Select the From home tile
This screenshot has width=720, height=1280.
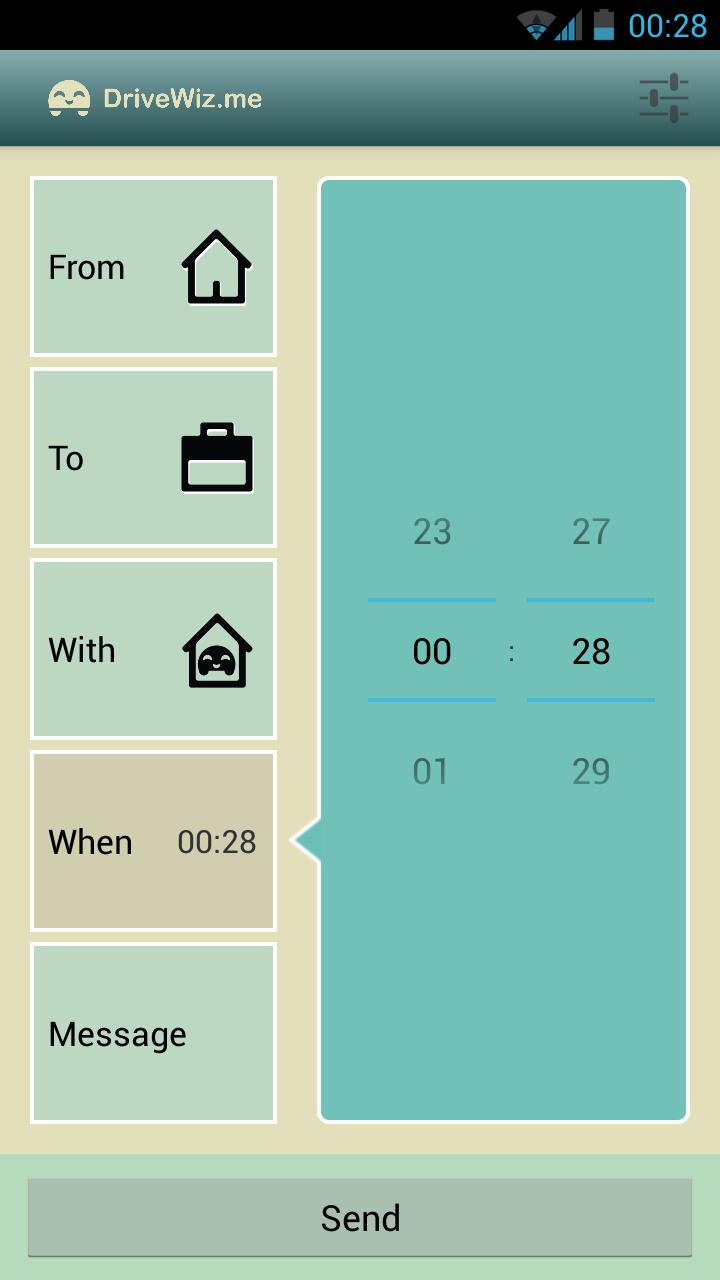154,267
